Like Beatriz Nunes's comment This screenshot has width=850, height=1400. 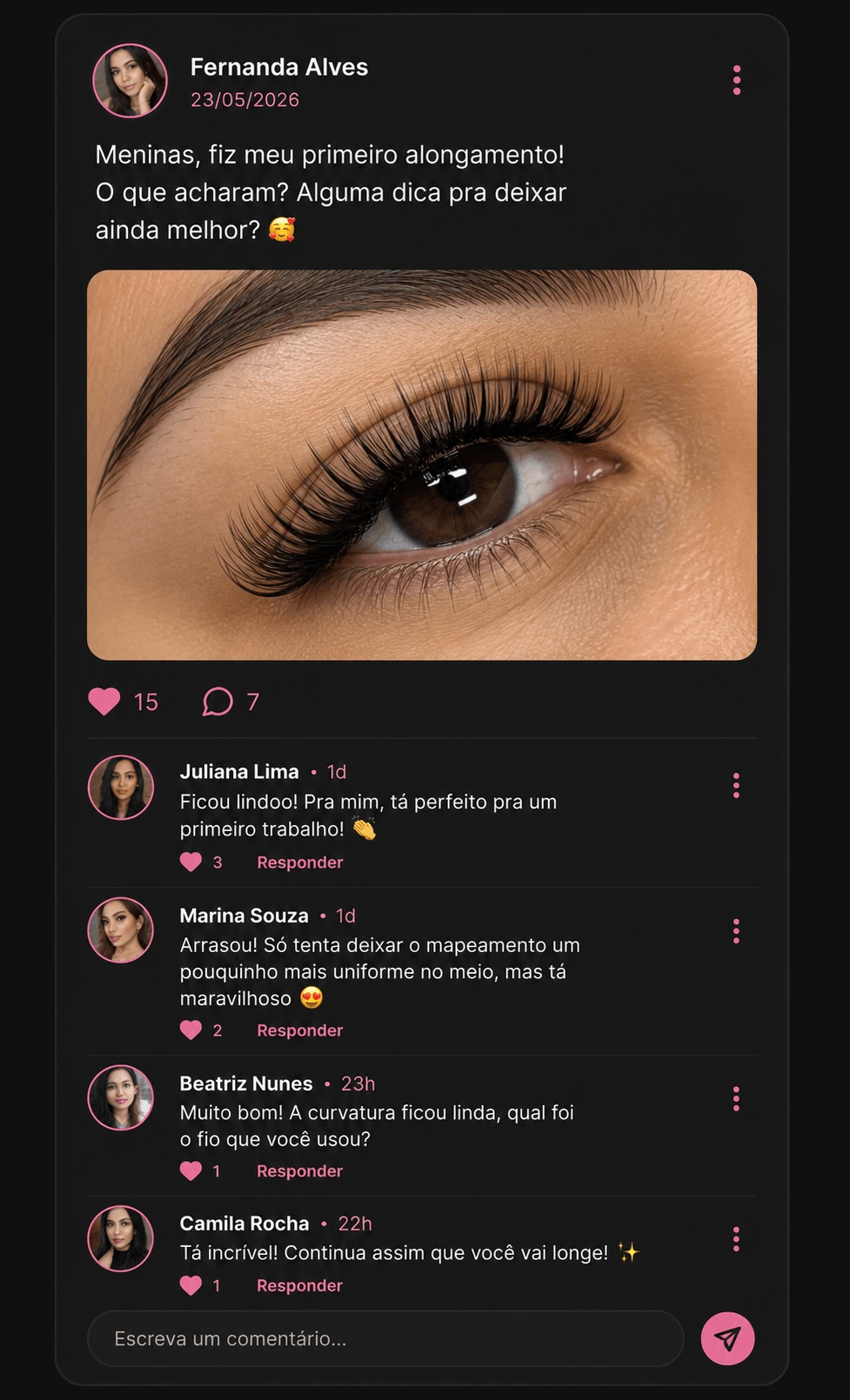[x=191, y=1171]
